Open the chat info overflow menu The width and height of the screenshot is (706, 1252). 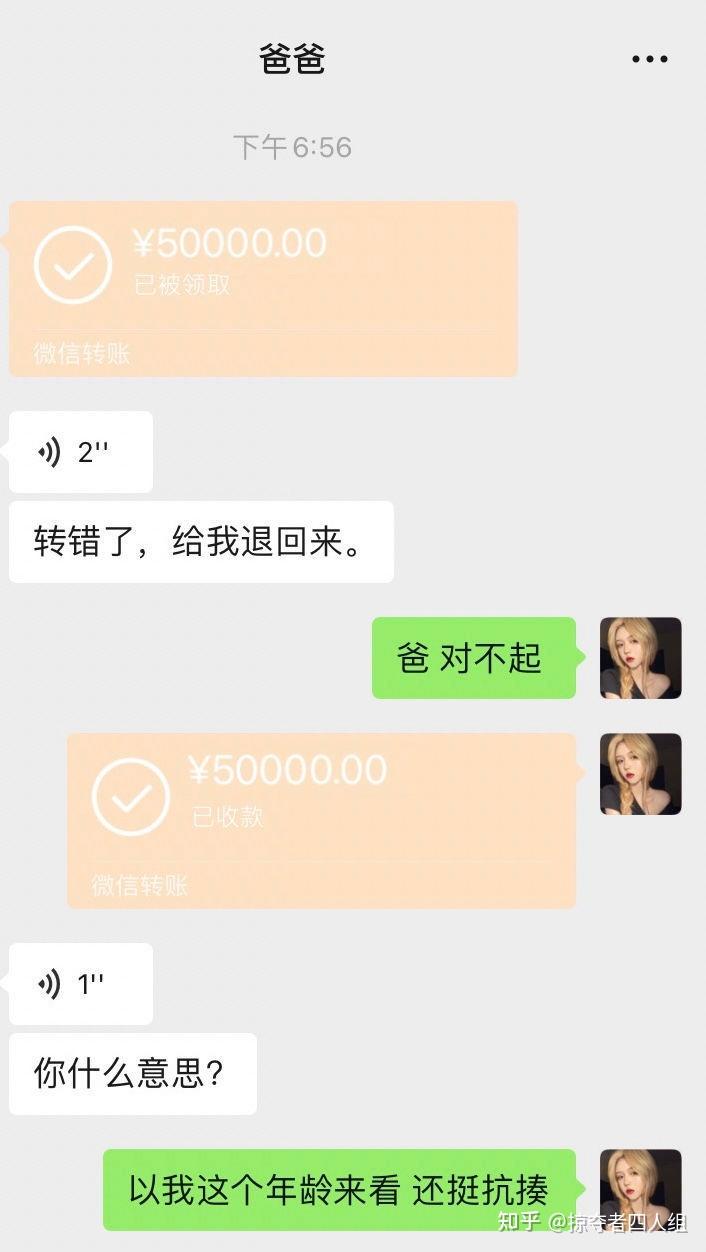649,60
